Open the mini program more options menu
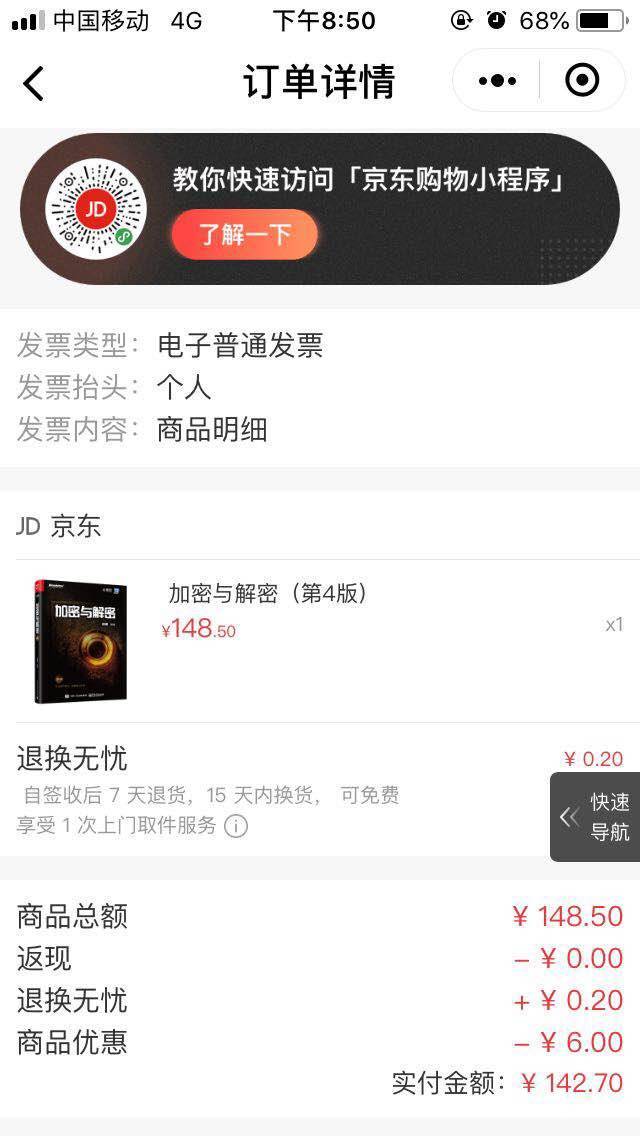640x1136 pixels. point(497,80)
